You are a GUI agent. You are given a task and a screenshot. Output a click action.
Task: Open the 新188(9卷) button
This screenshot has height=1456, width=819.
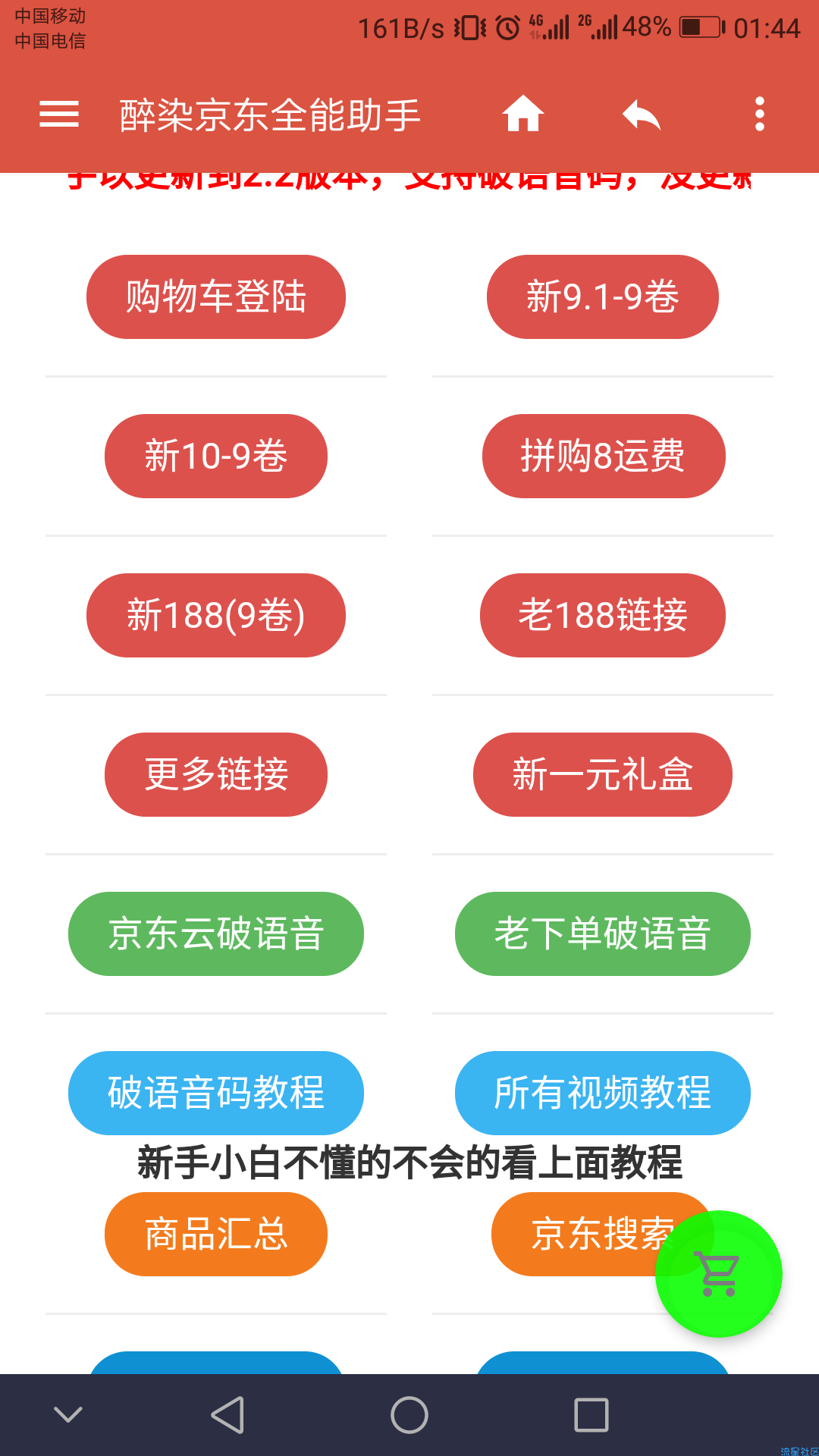pos(216,615)
